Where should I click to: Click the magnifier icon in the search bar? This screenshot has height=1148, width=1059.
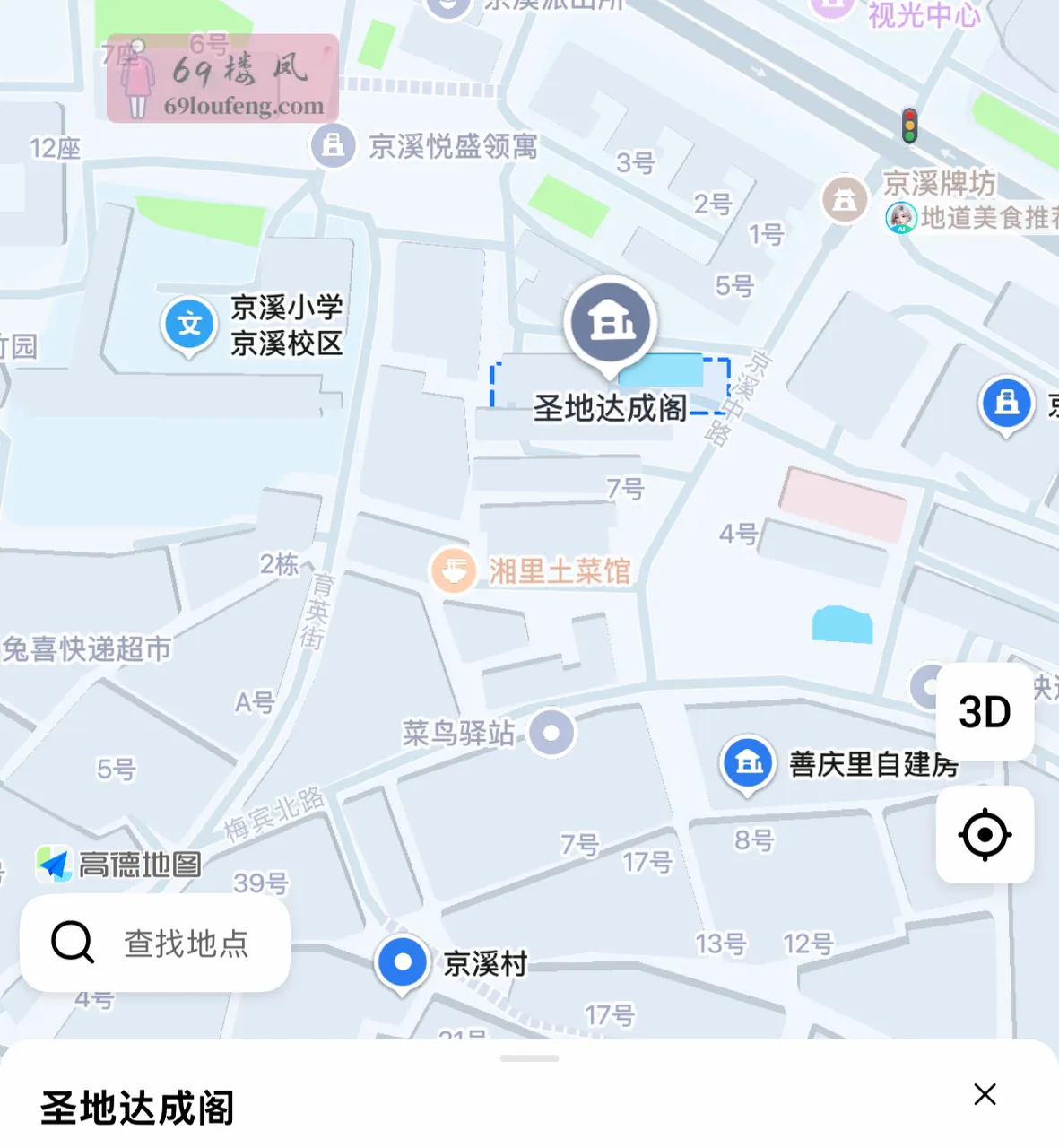71,943
